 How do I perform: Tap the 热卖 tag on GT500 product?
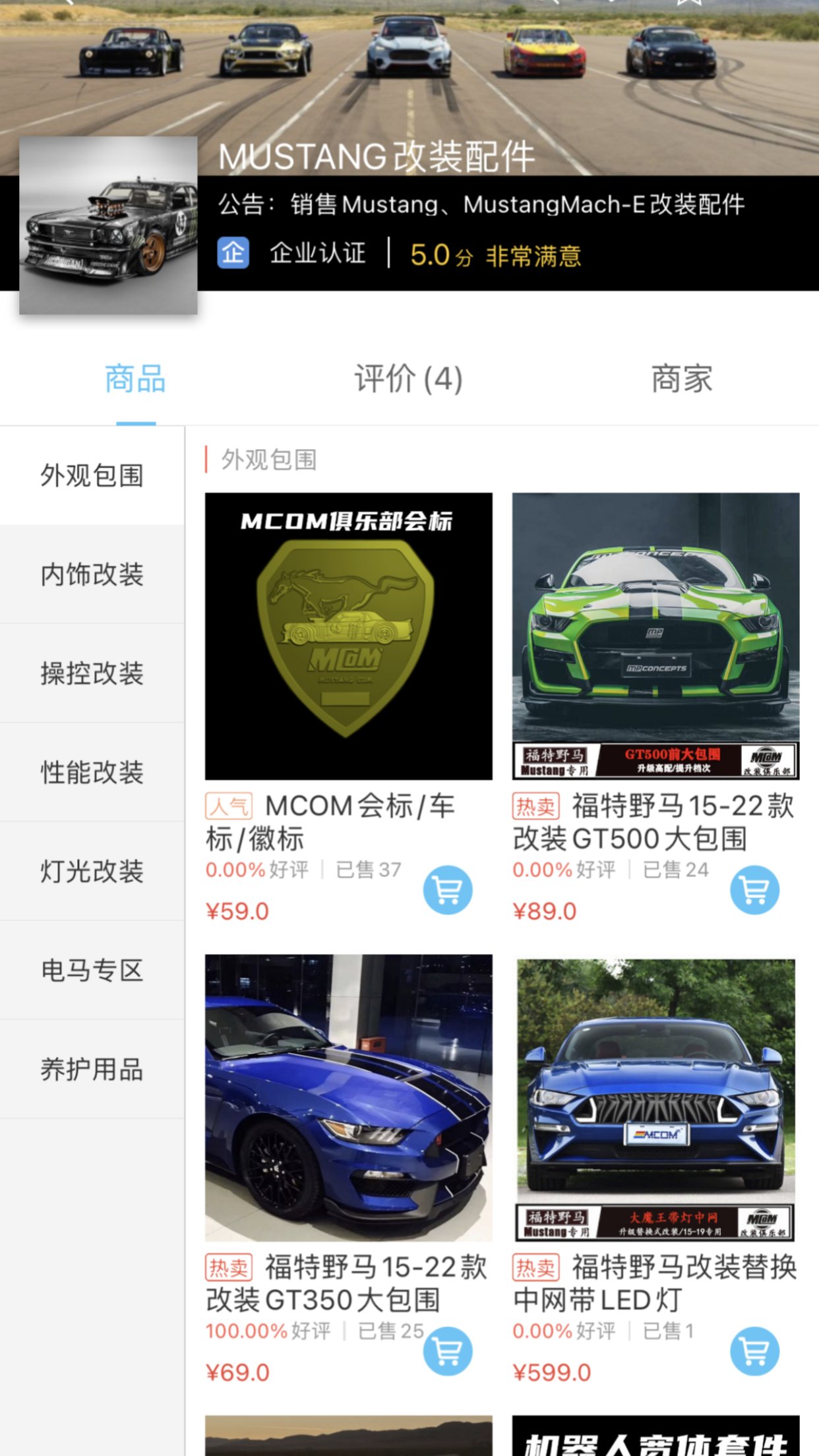click(x=535, y=805)
